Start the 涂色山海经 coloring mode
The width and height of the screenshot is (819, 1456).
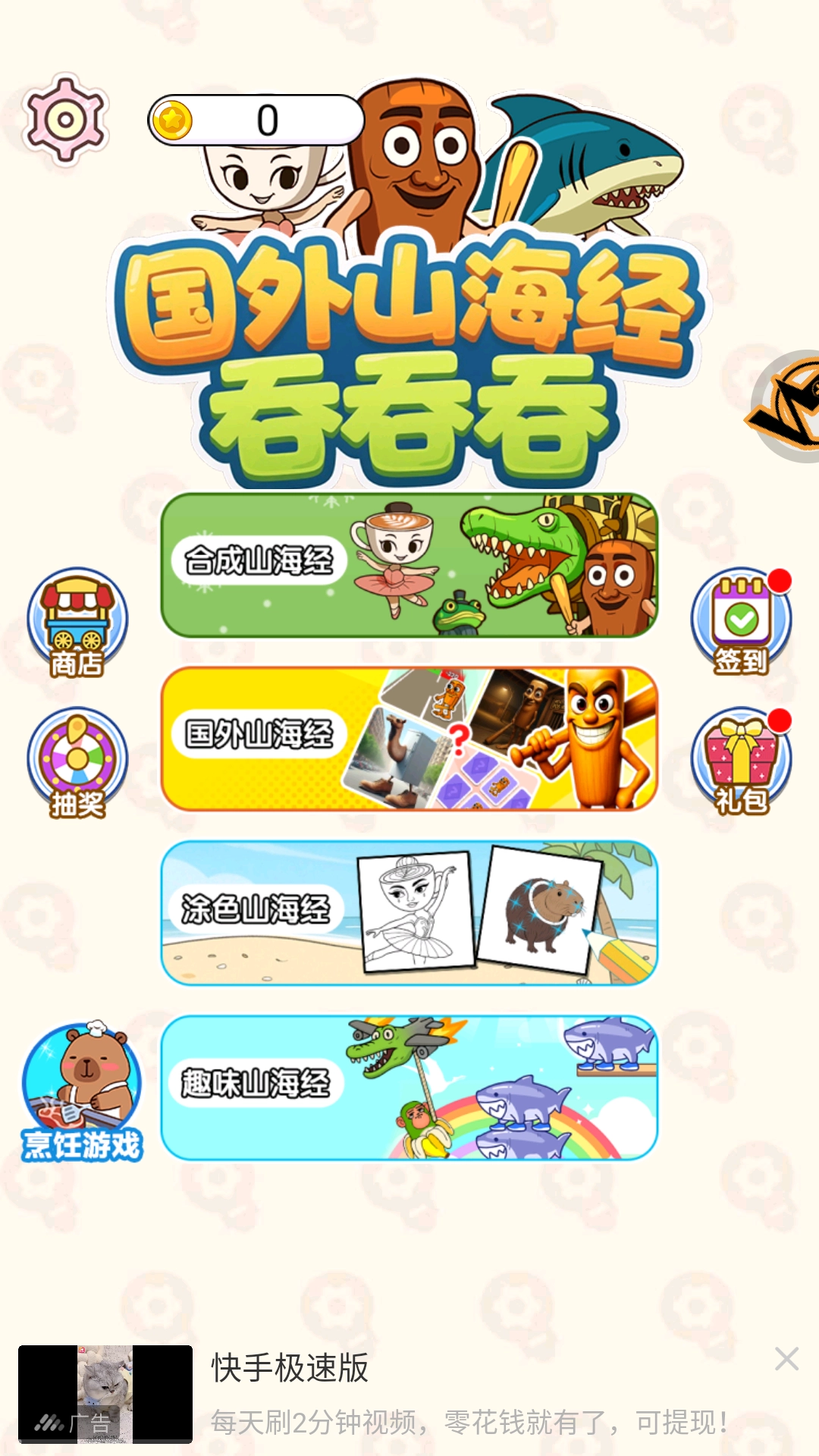pyautogui.click(x=409, y=913)
